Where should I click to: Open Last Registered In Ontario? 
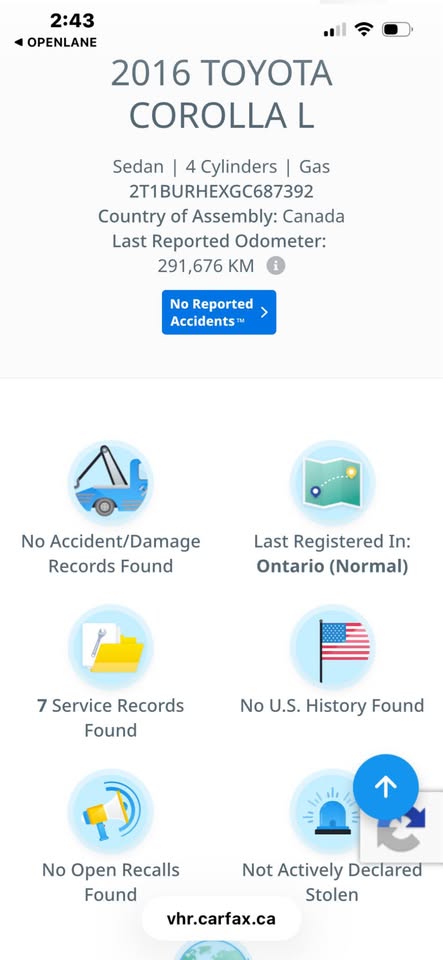(332, 508)
